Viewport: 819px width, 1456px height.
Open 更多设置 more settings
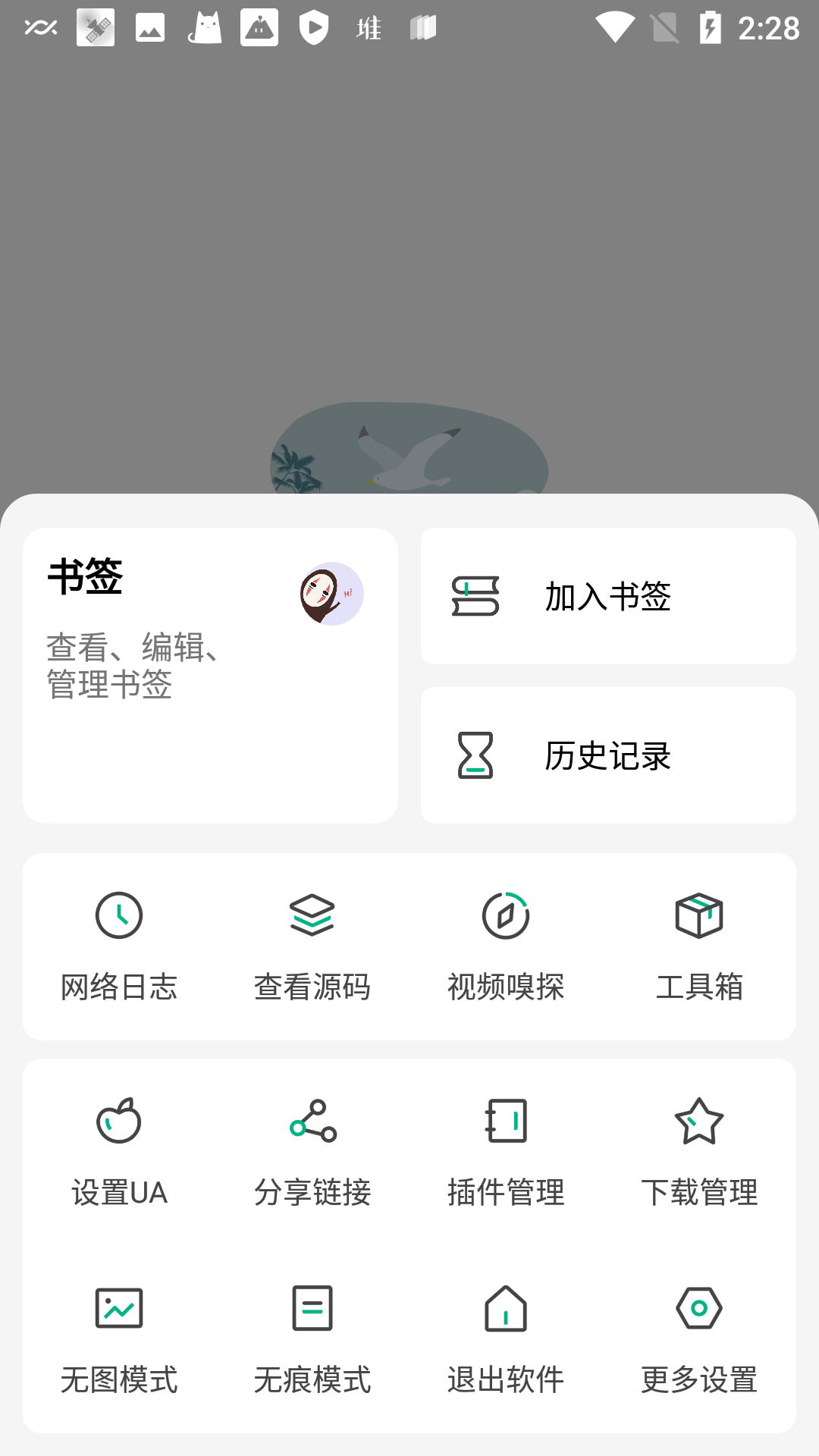click(699, 1339)
